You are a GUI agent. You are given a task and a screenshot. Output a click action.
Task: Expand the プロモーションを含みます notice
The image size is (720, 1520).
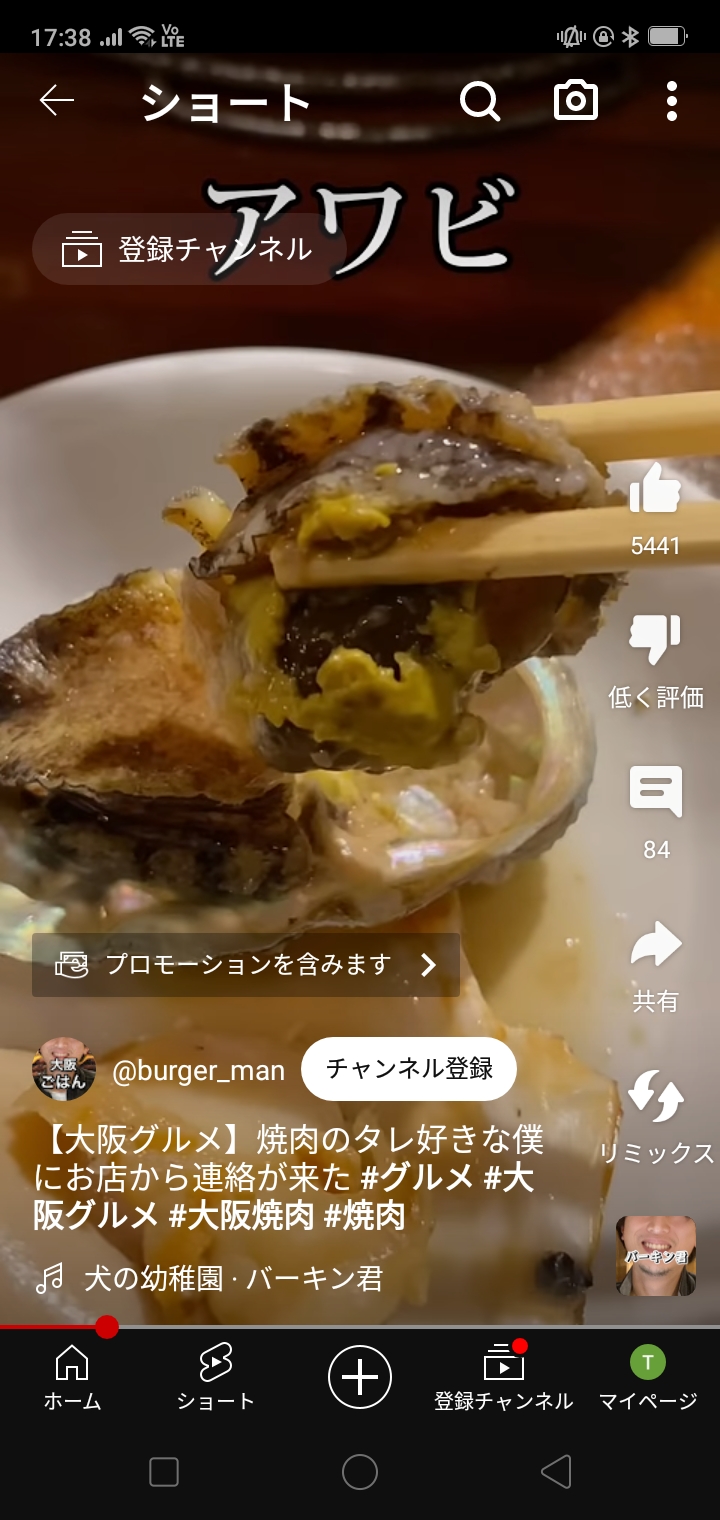tap(246, 965)
